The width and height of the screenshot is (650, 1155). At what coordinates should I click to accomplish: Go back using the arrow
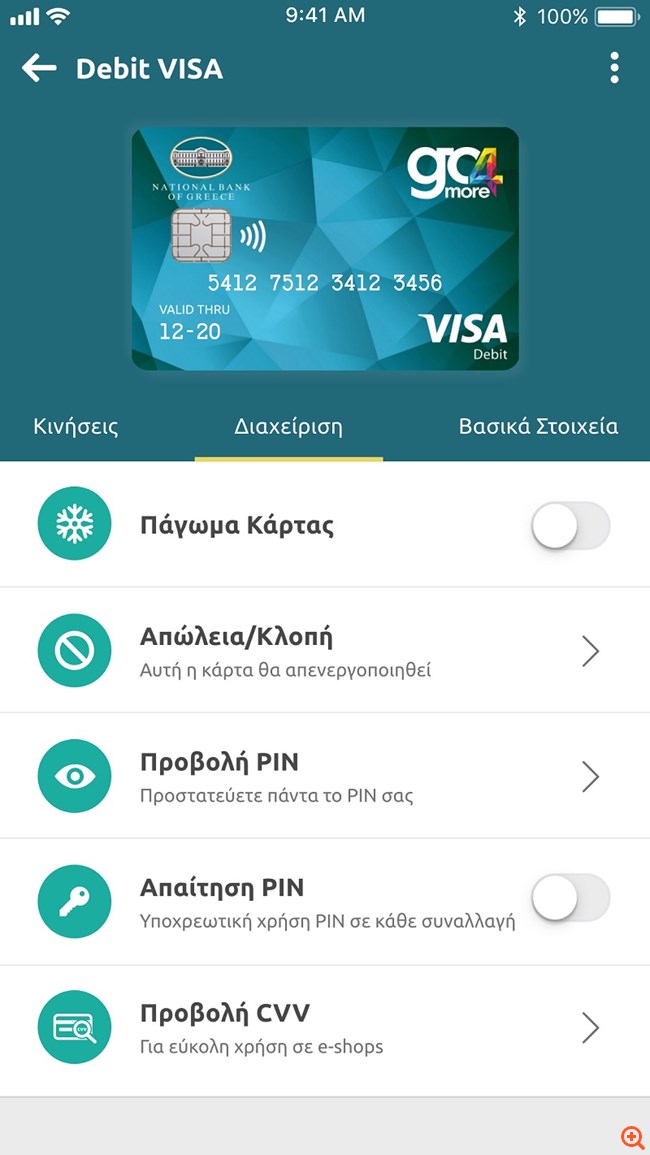(39, 68)
